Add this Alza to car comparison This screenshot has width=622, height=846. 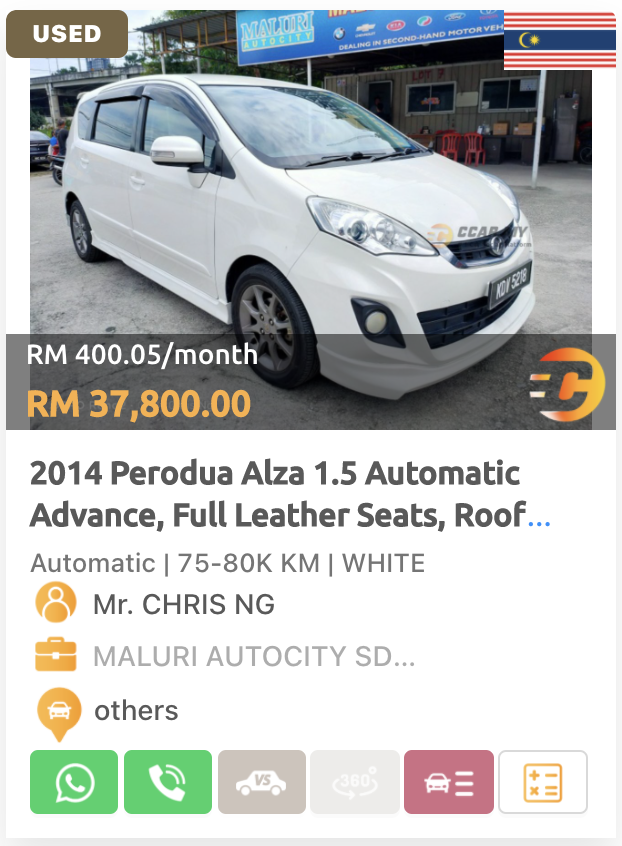[x=262, y=782]
